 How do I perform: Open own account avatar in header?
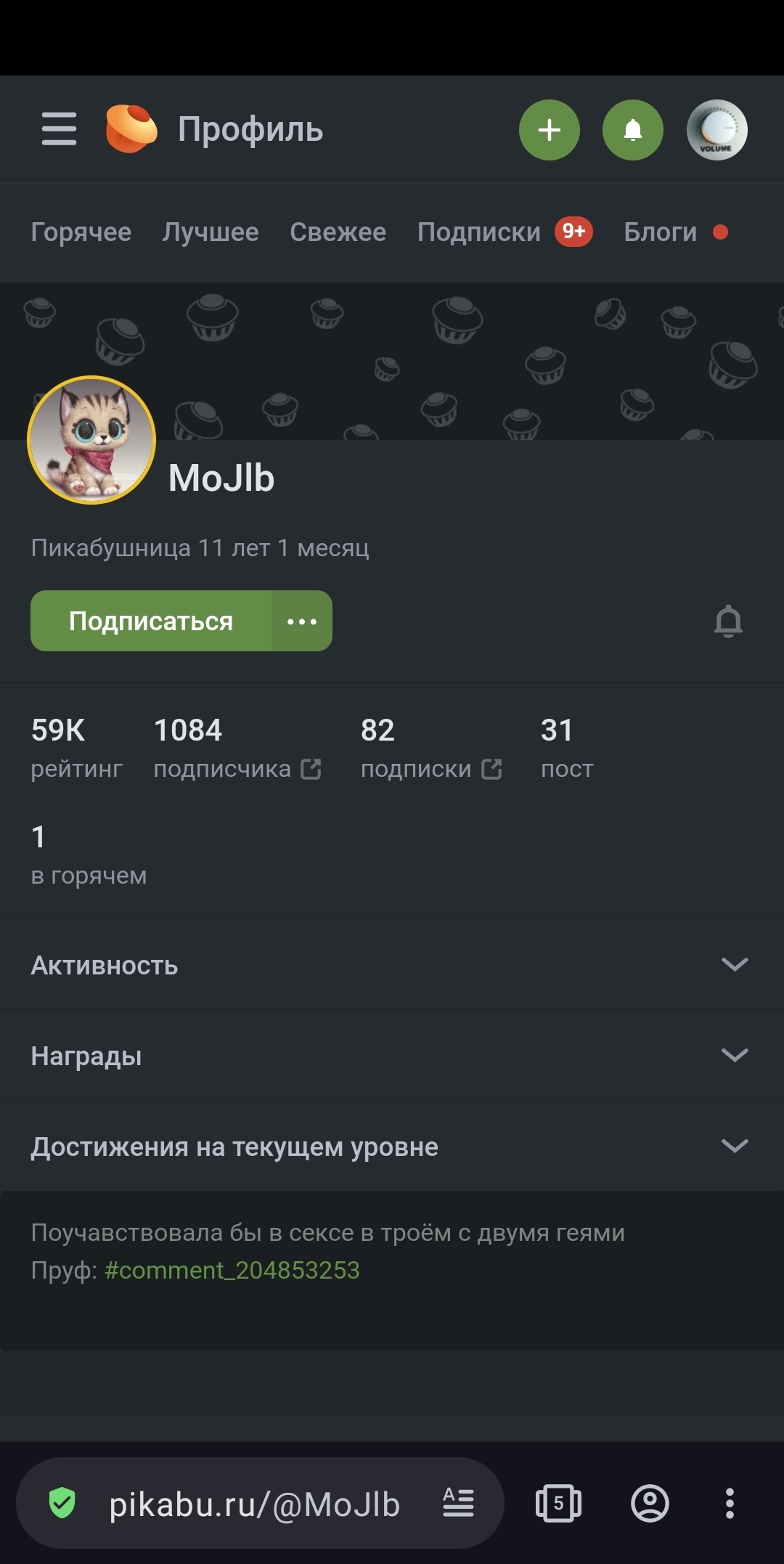[x=717, y=130]
